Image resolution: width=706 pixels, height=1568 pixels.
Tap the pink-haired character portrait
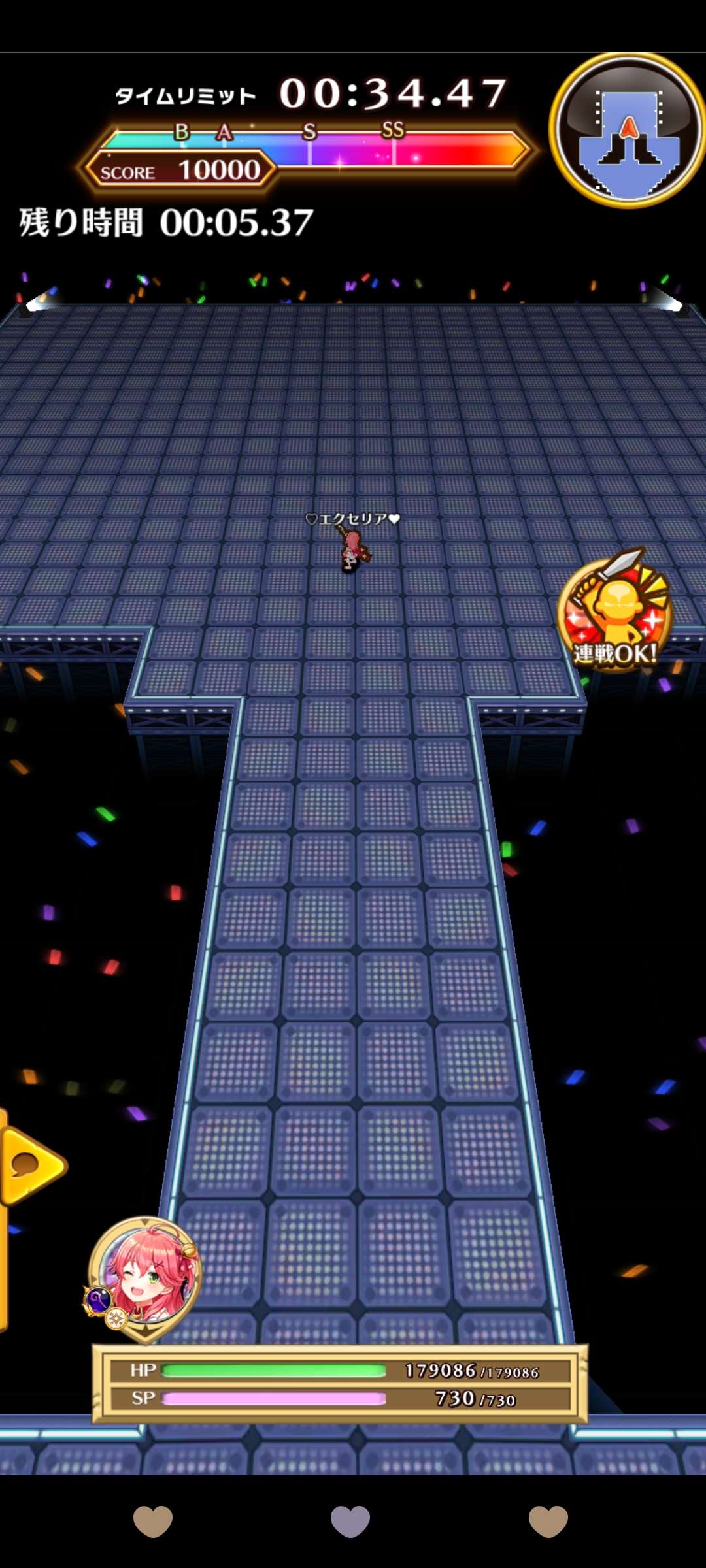(x=147, y=1273)
